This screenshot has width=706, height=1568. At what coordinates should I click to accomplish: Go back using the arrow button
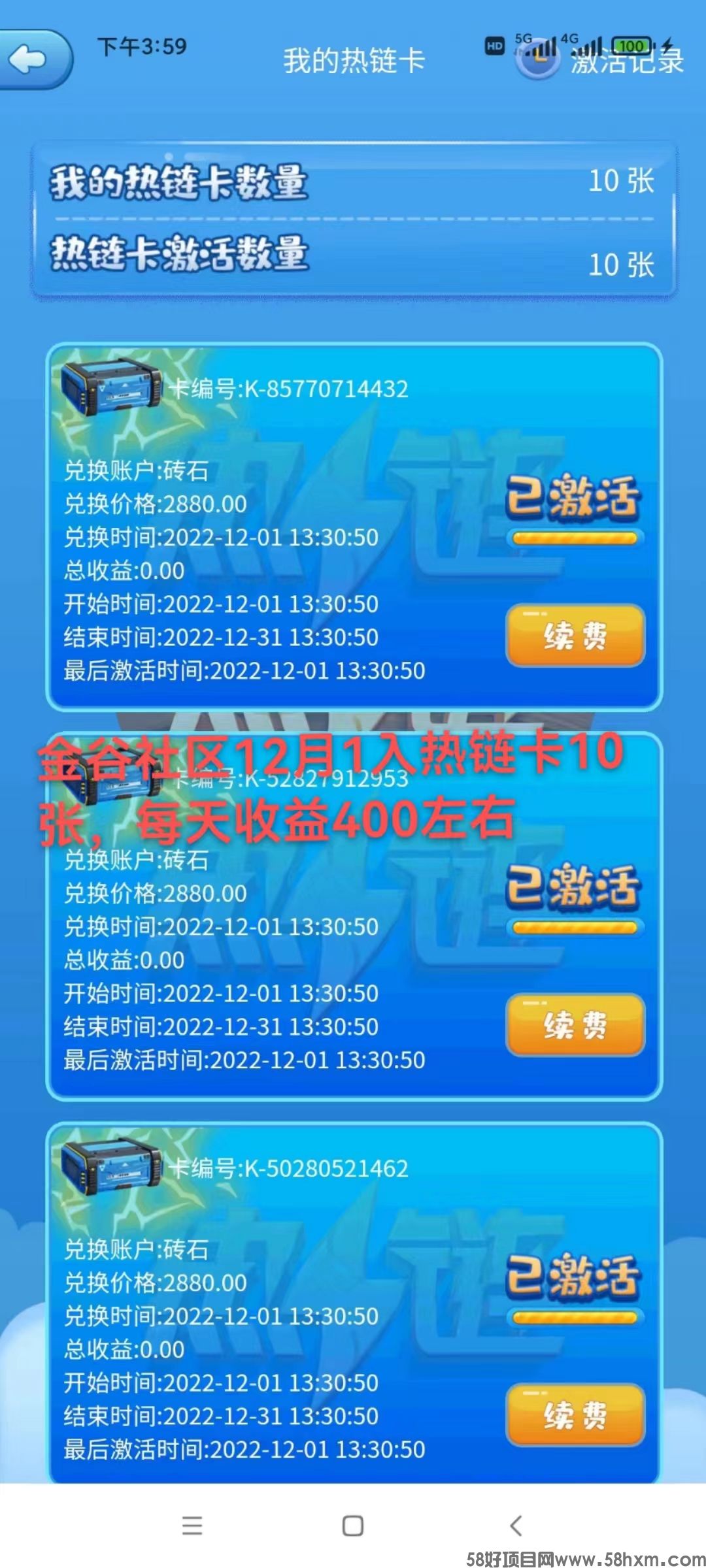coord(31,60)
